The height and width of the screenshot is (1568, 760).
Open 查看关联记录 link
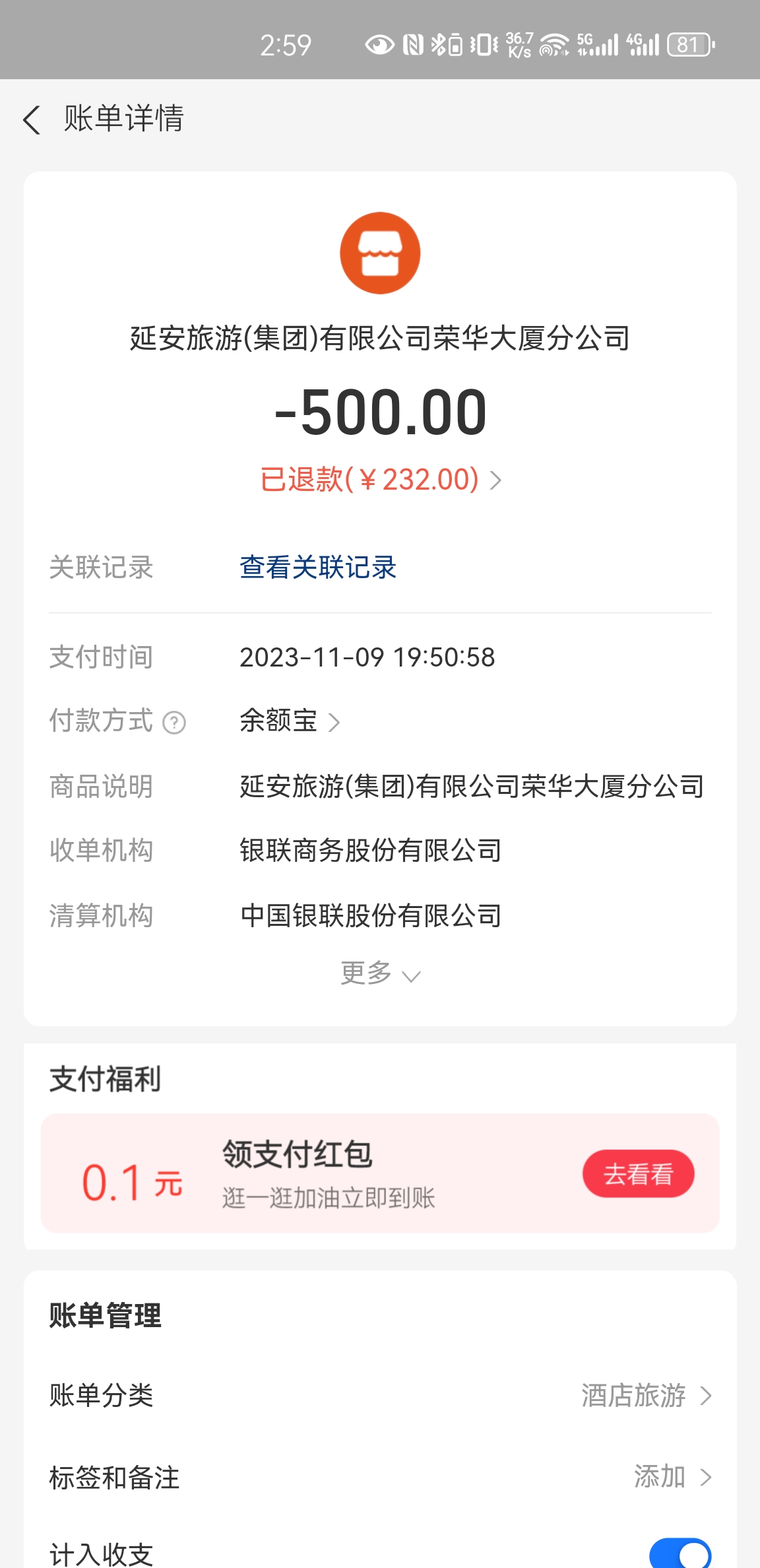coord(317,568)
